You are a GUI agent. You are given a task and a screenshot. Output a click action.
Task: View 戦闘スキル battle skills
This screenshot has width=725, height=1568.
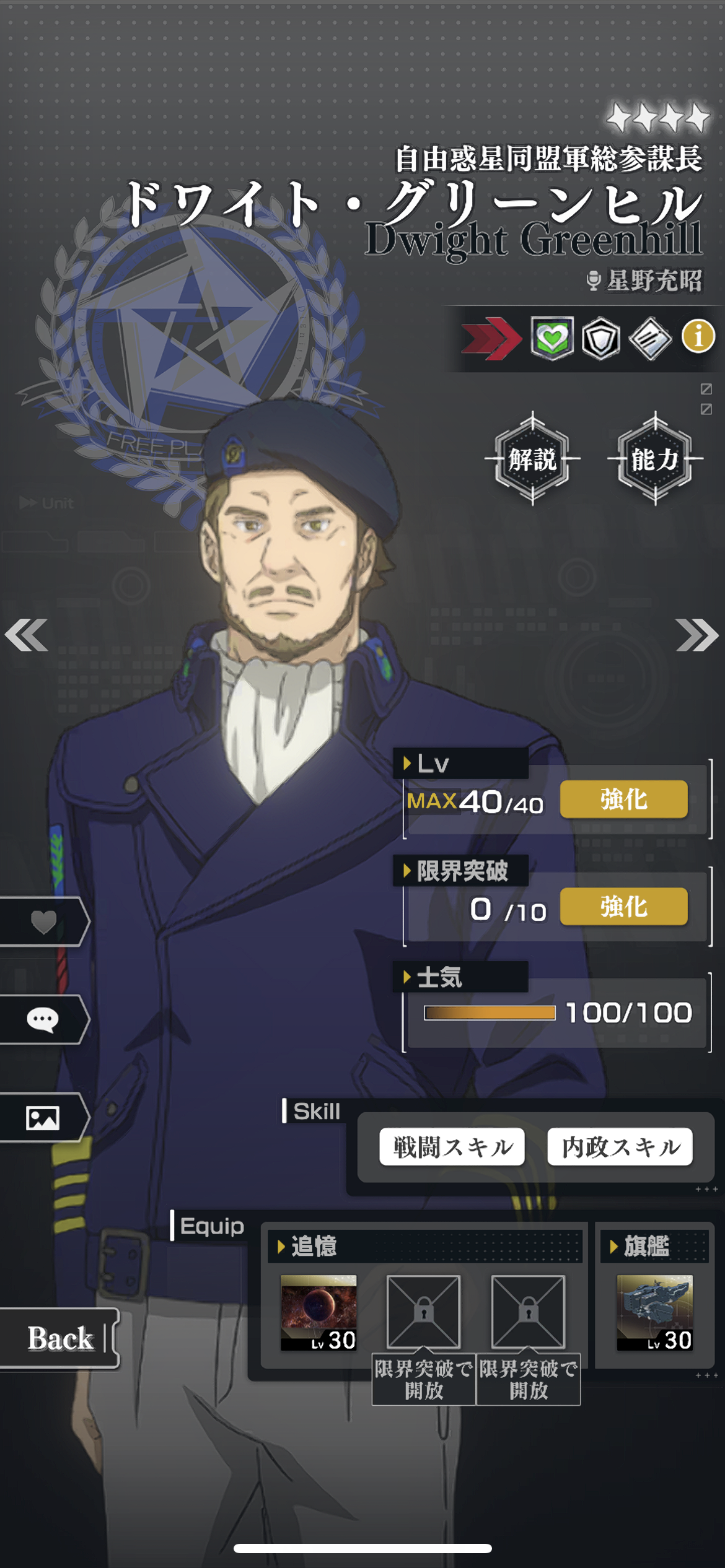click(x=452, y=1147)
